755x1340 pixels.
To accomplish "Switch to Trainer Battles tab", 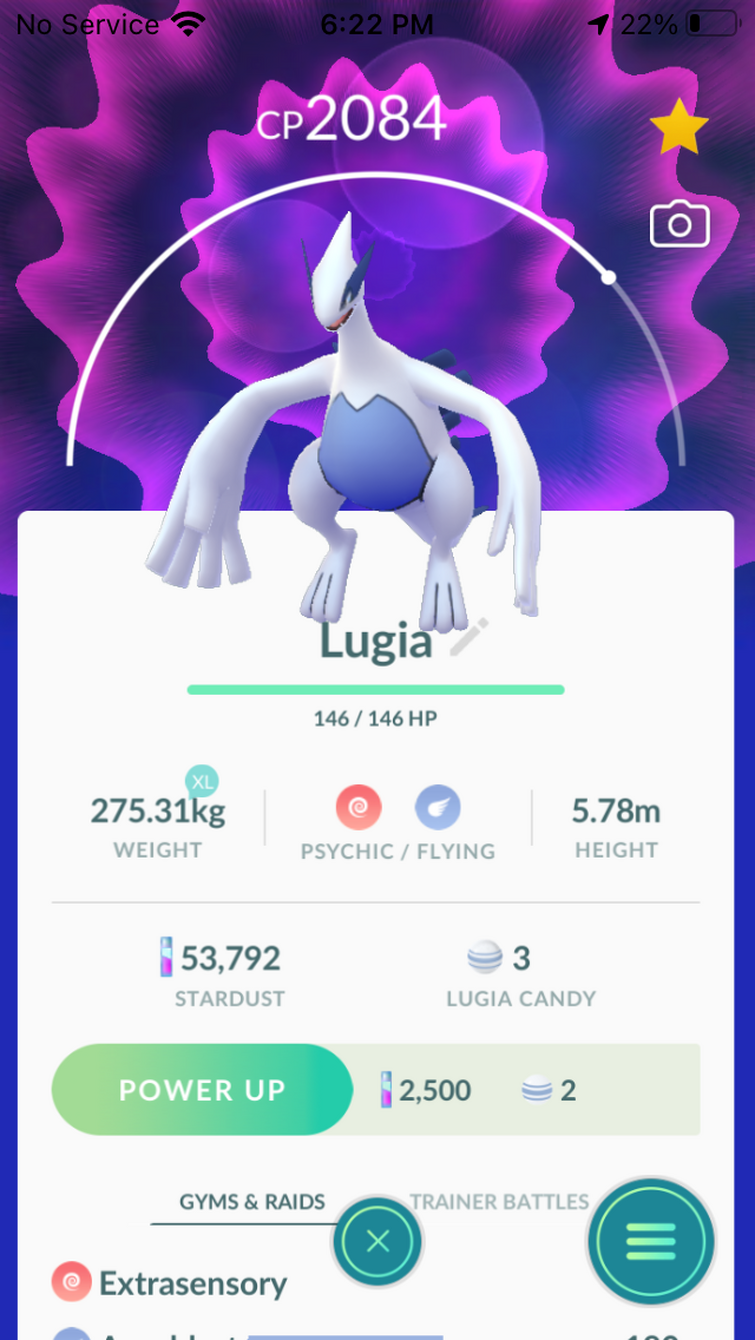I will pos(500,1201).
